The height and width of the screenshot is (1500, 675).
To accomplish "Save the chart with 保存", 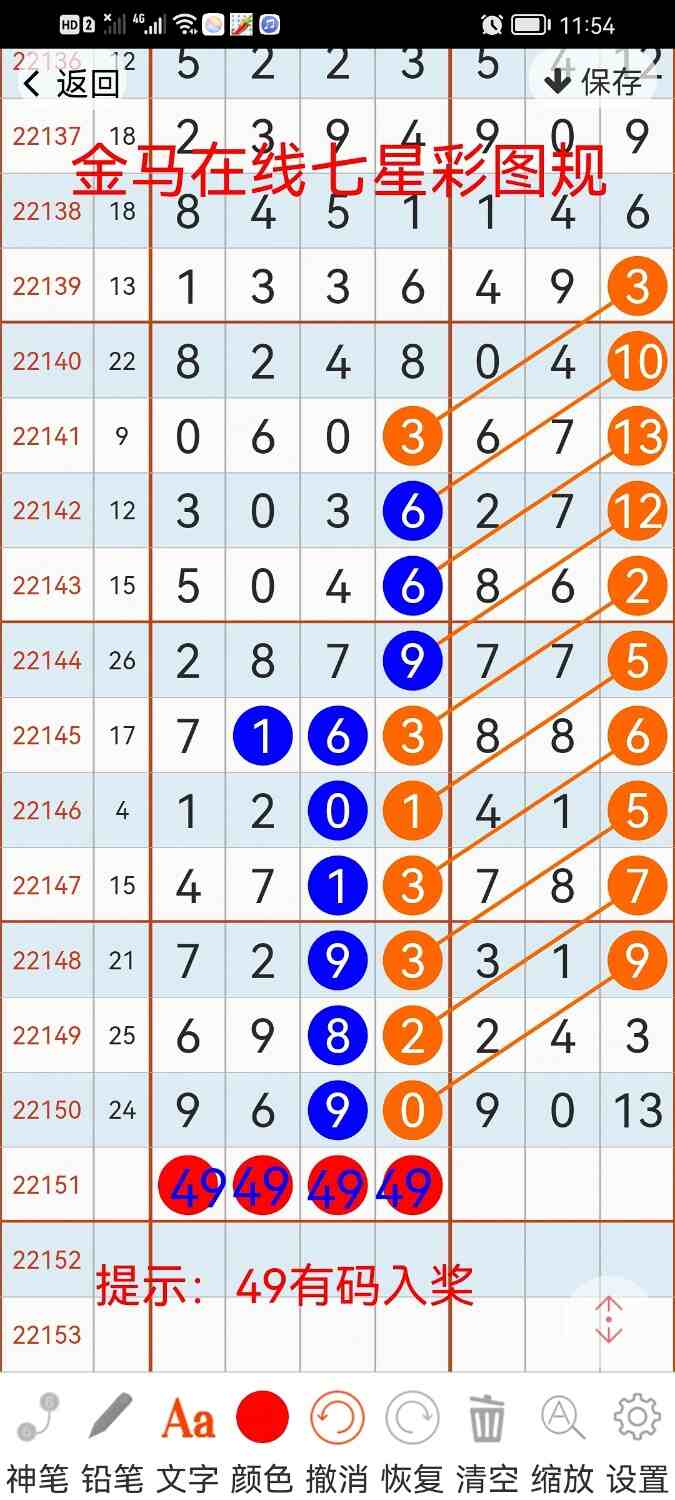I will click(595, 82).
